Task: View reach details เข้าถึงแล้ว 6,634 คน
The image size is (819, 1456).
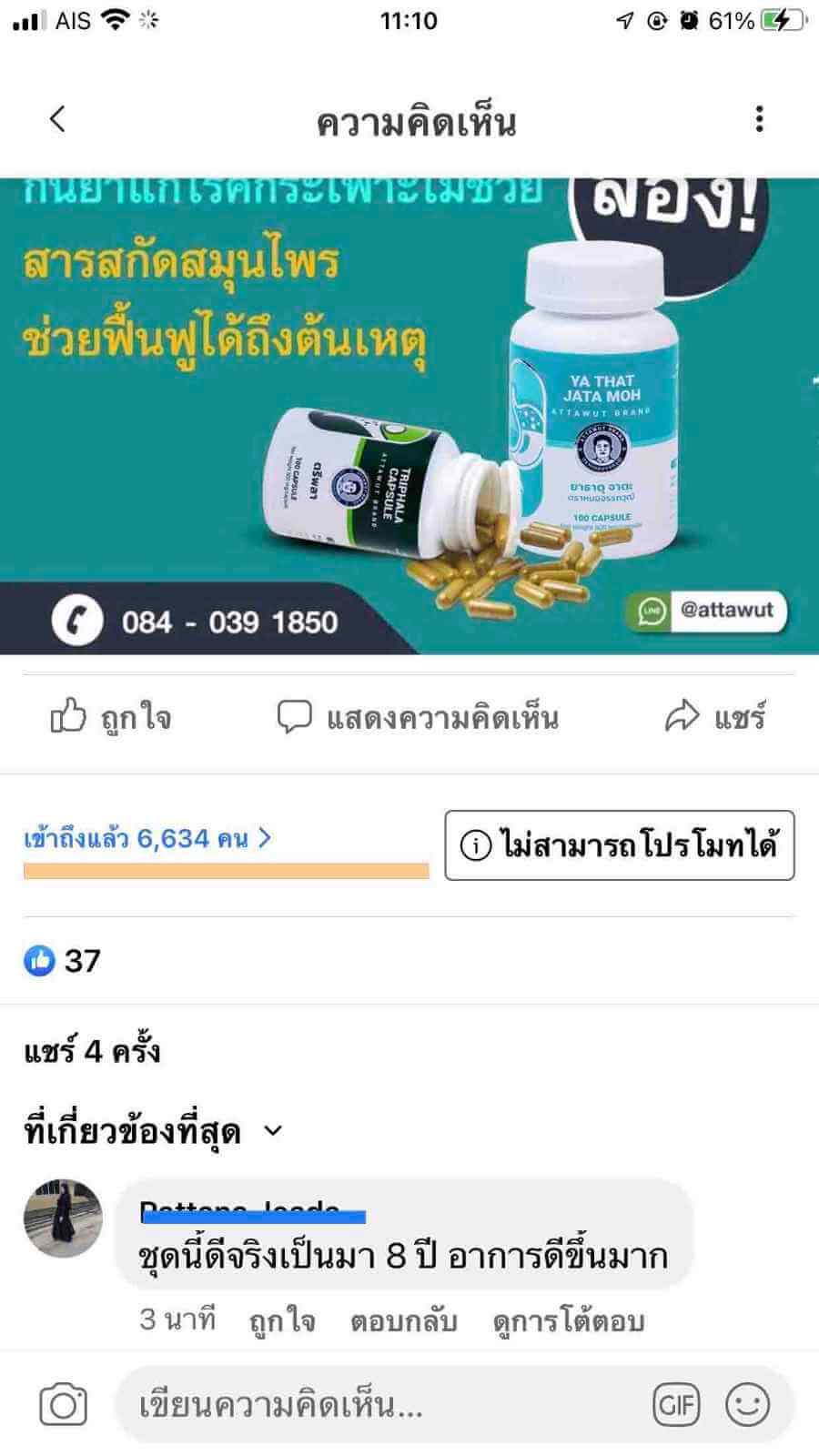Action: pos(147,838)
